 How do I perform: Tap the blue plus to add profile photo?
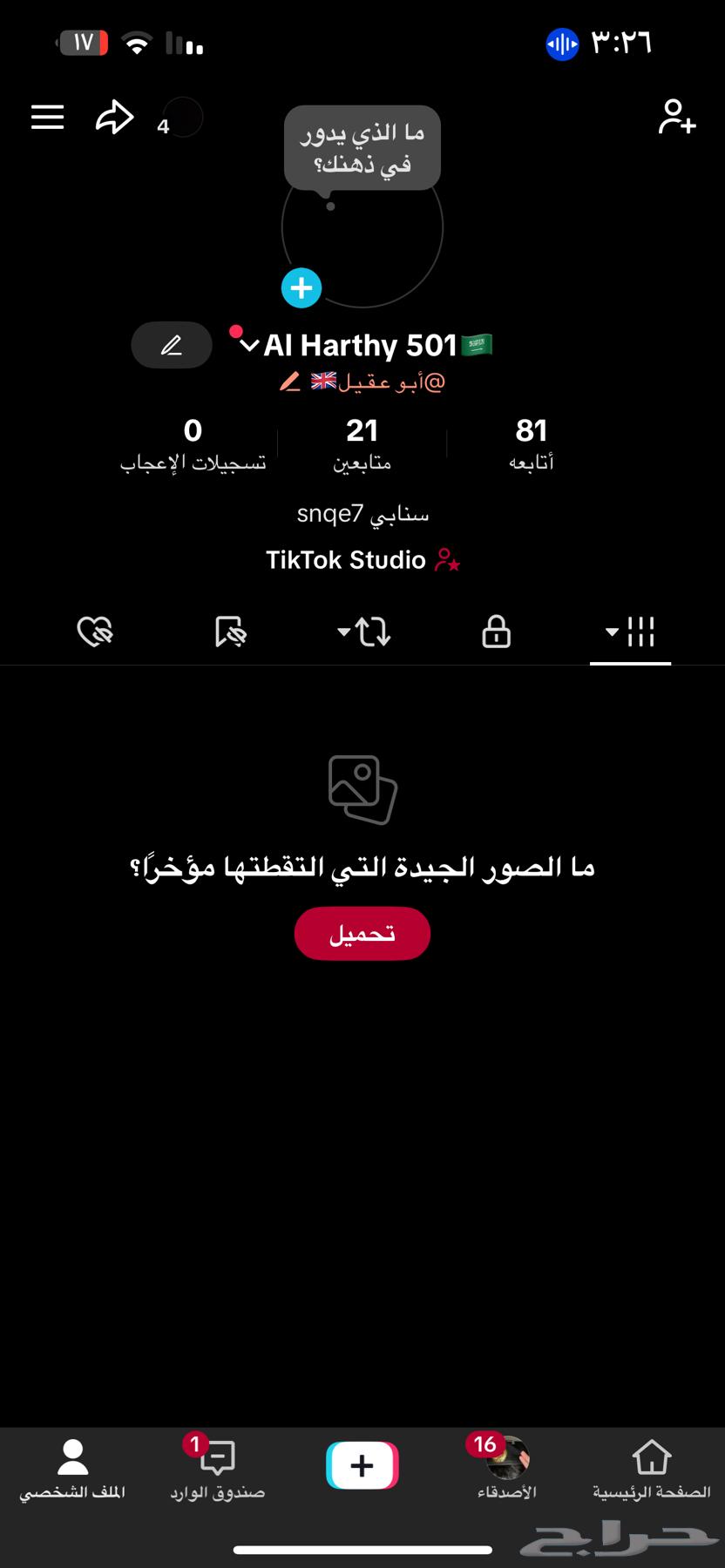pos(302,287)
